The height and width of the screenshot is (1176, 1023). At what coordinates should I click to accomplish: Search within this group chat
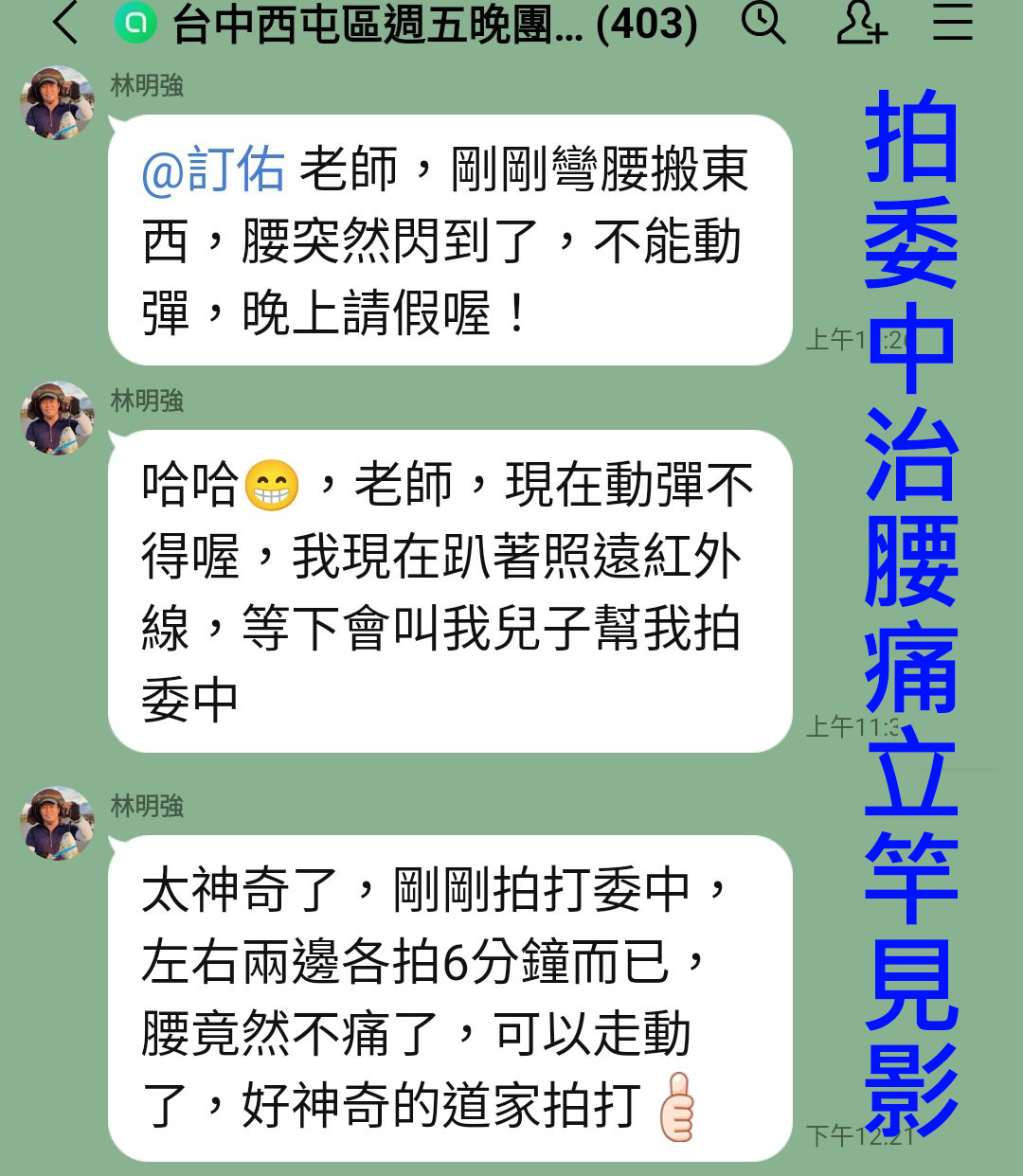762,23
